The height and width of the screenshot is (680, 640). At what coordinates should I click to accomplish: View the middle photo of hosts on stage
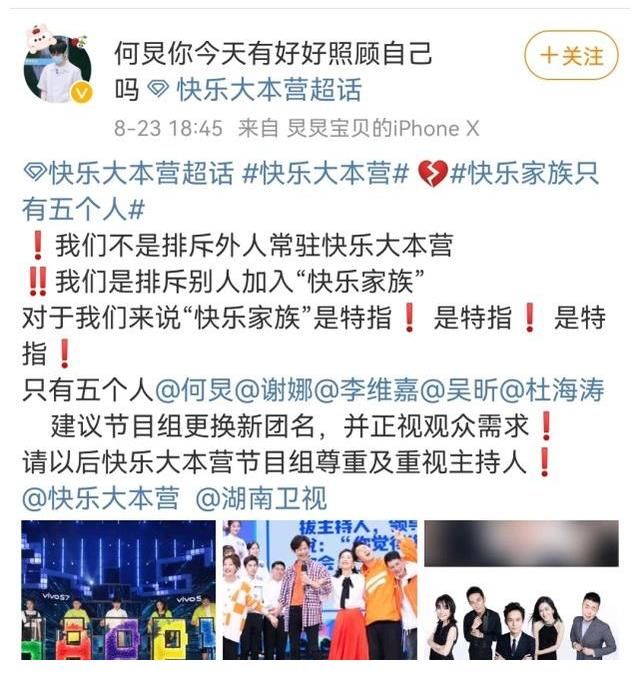point(320,590)
